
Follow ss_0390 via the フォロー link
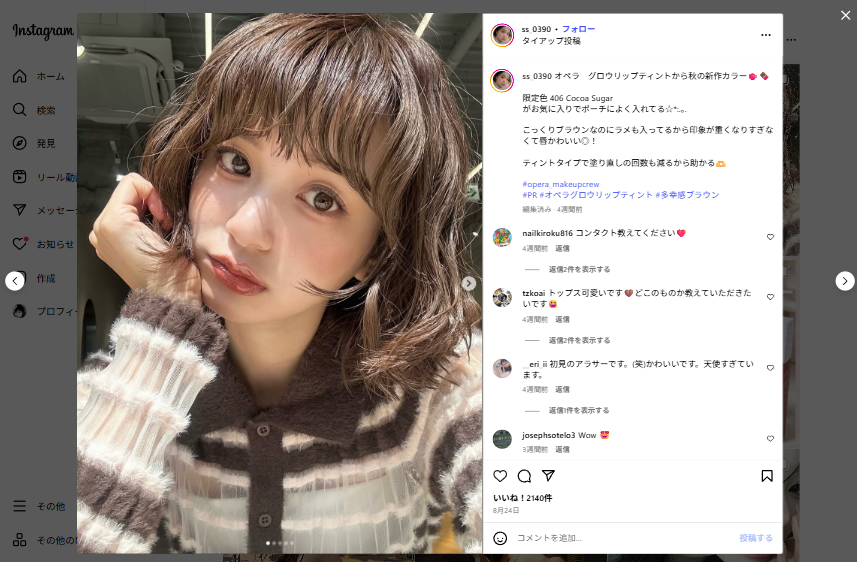pos(578,29)
